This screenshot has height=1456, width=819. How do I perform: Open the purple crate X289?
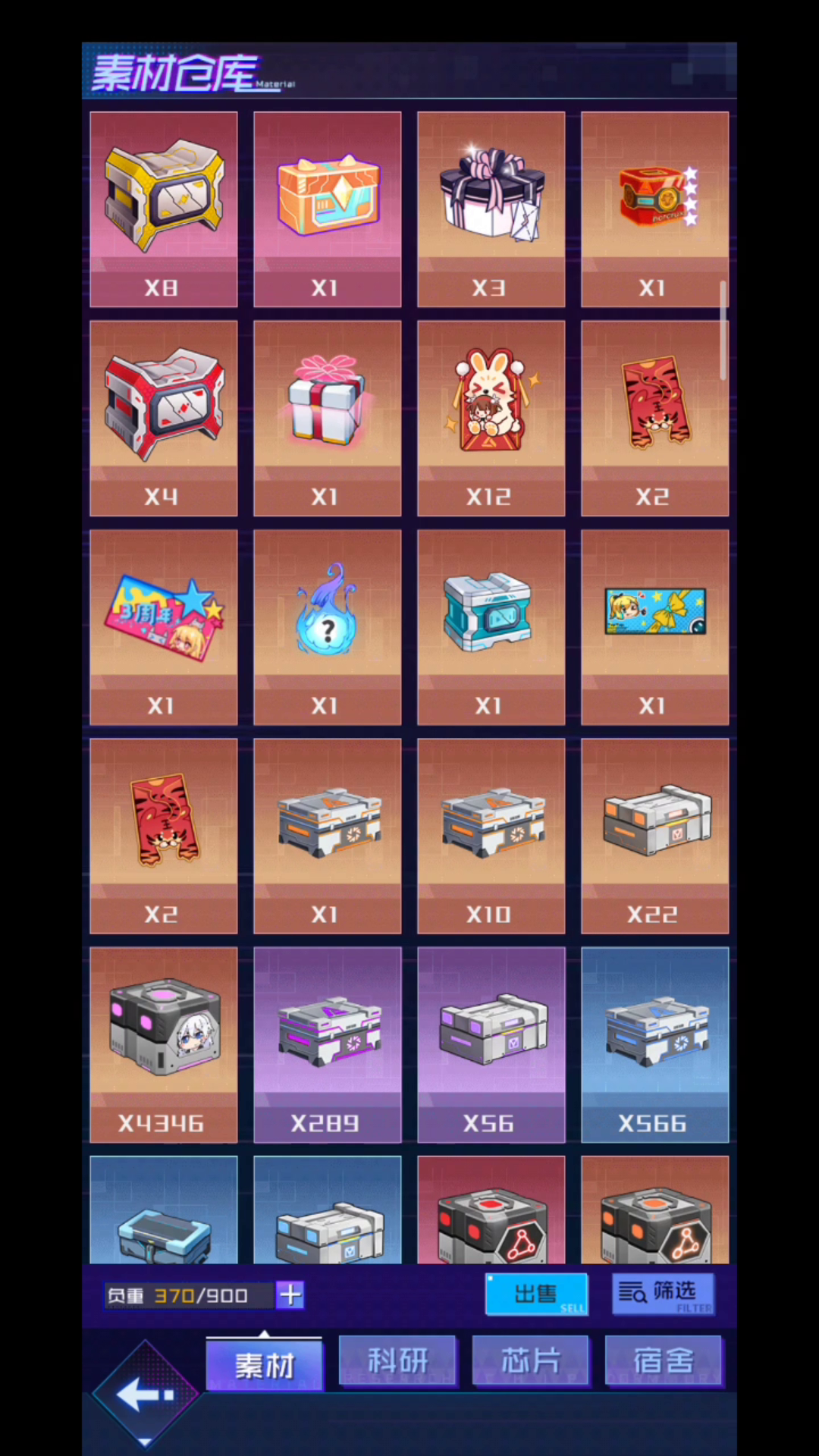[328, 1045]
